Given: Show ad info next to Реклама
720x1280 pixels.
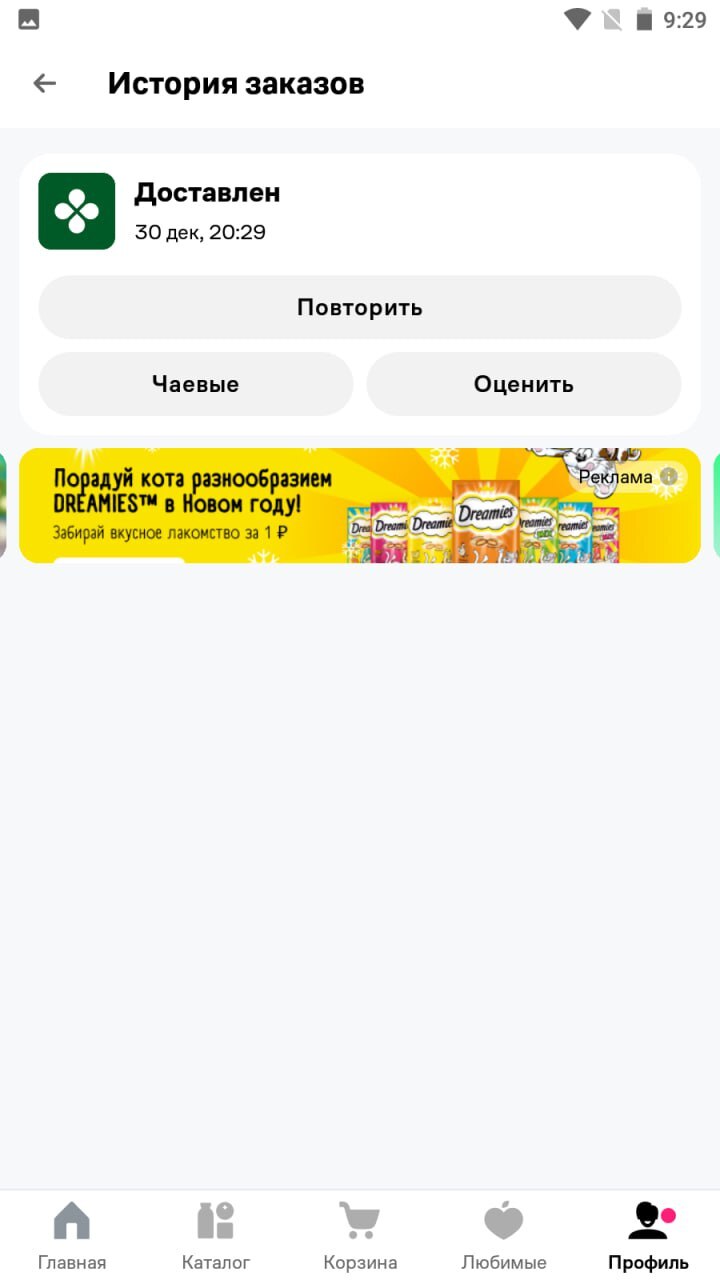Looking at the screenshot, I should coord(669,477).
